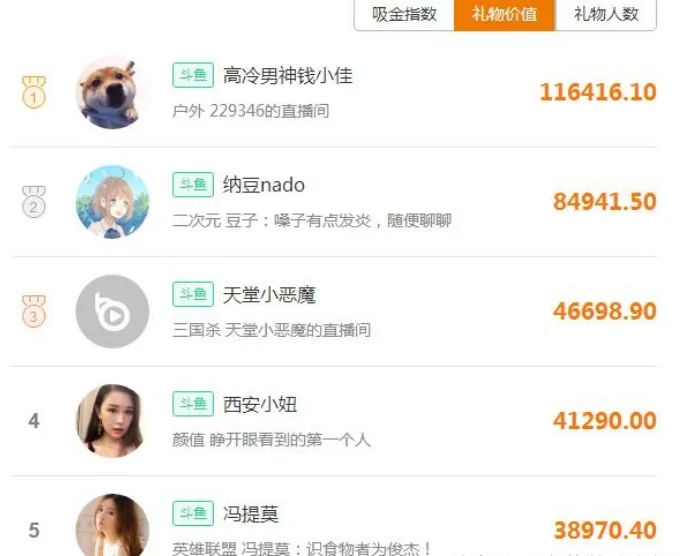Switch to the 吸金指数 tab
The width and height of the screenshot is (681, 556).
(x=404, y=15)
